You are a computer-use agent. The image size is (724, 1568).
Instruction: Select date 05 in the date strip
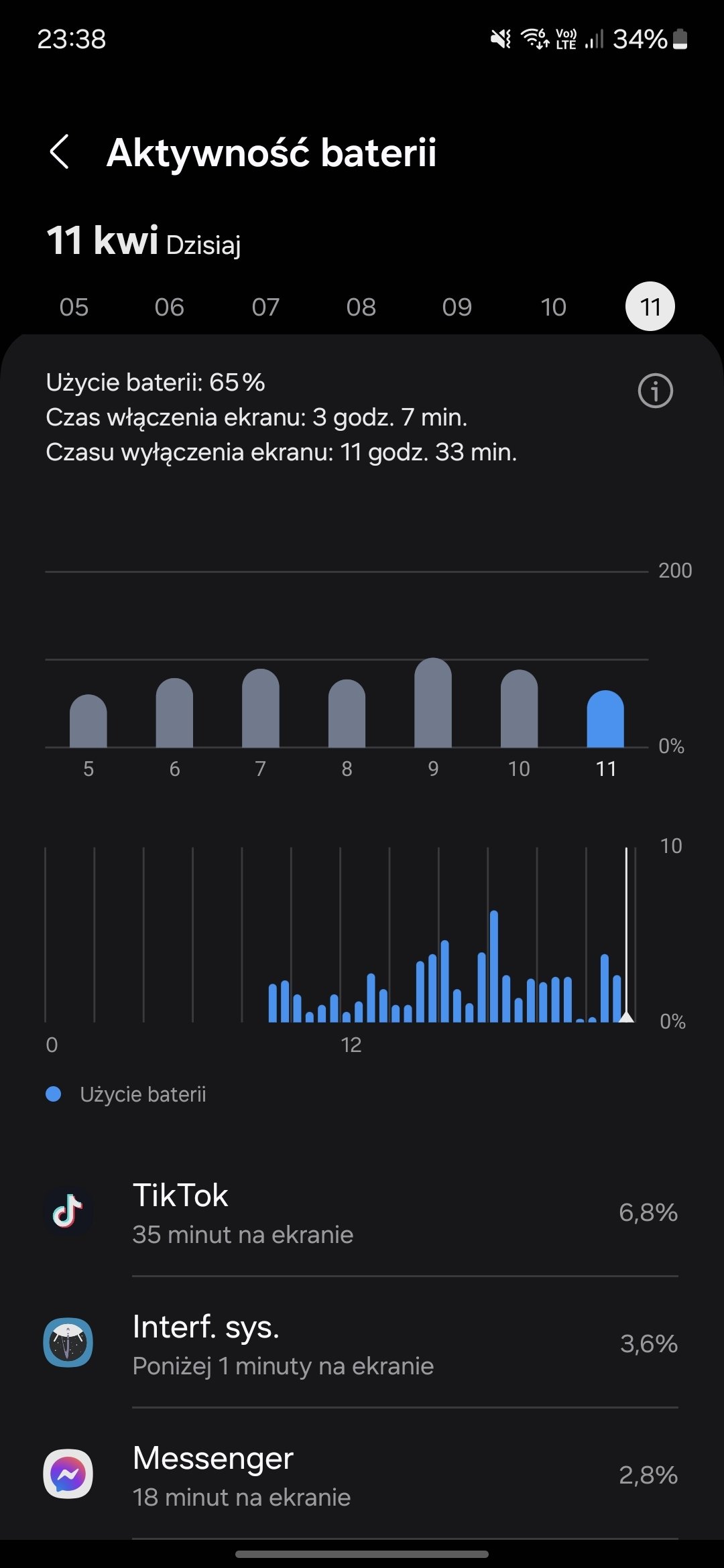tap(74, 307)
